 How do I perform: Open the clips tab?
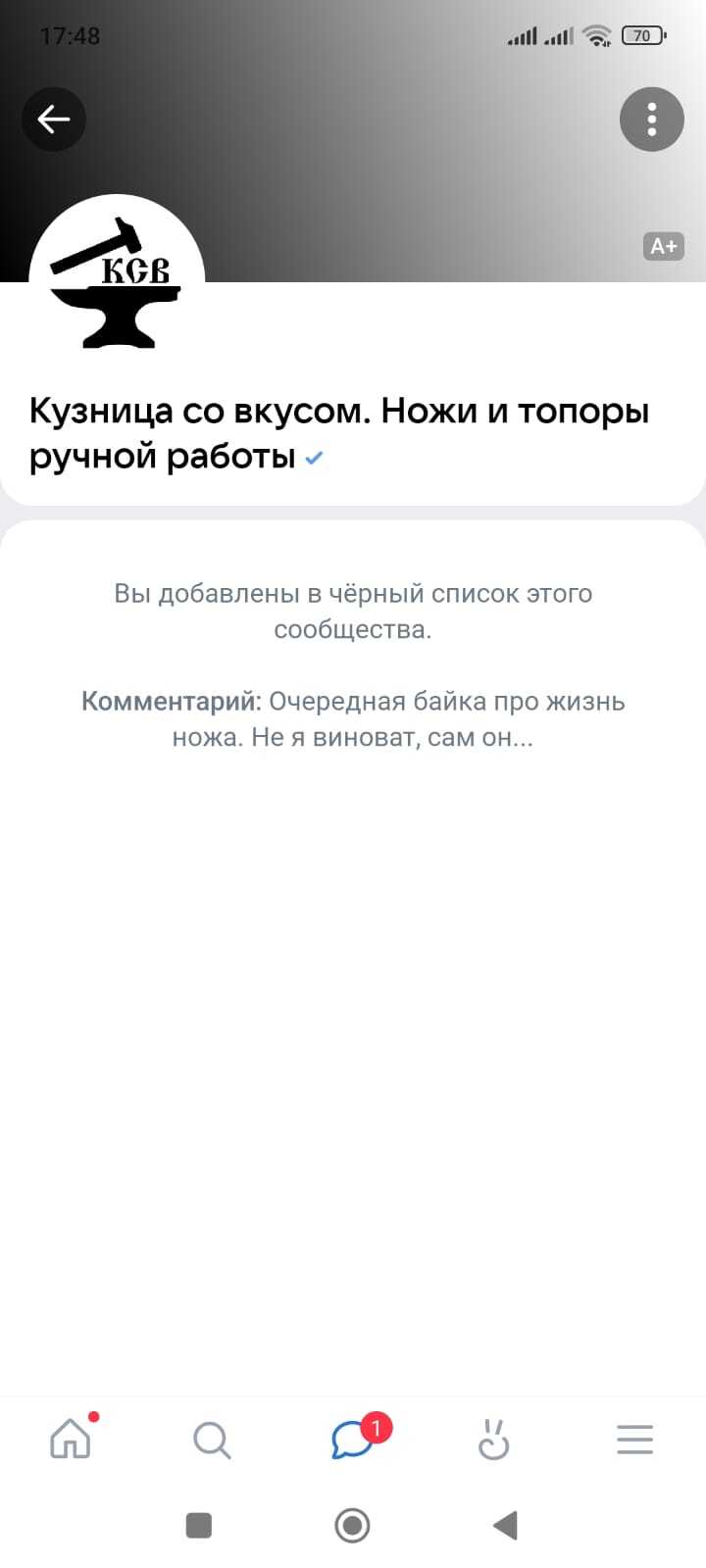tap(494, 1440)
